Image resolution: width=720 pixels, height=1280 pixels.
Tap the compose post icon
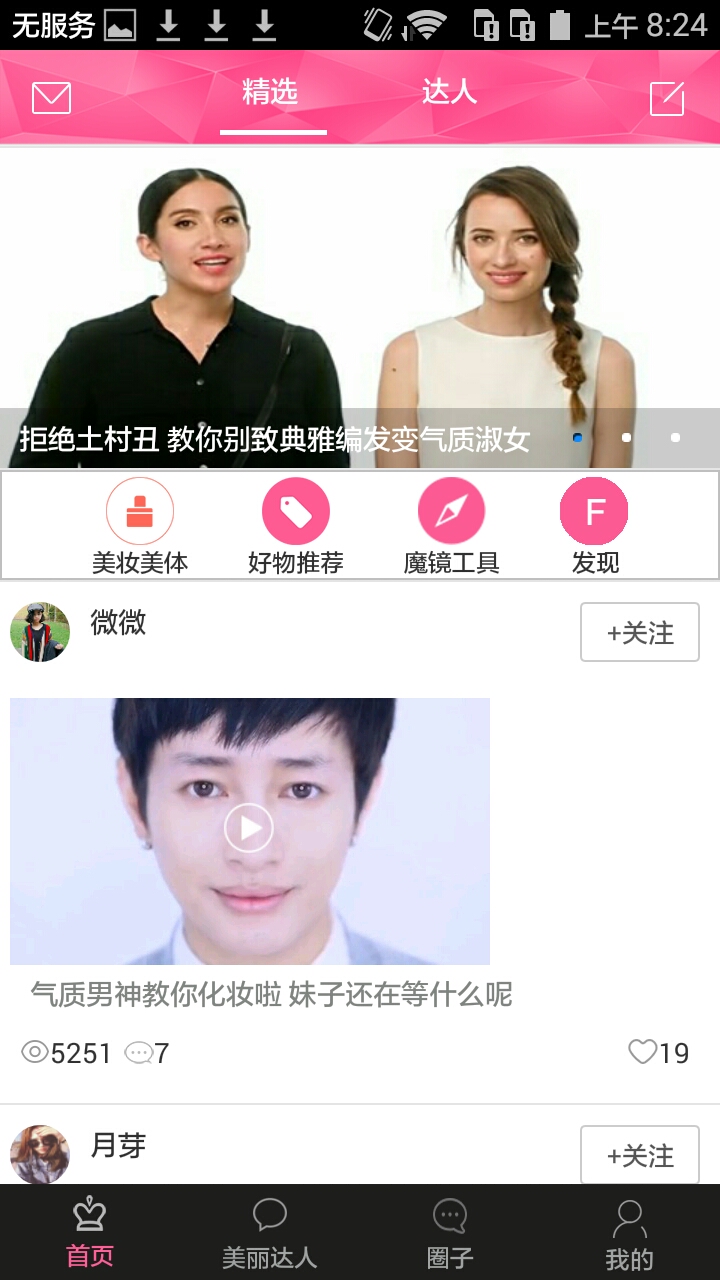667,98
